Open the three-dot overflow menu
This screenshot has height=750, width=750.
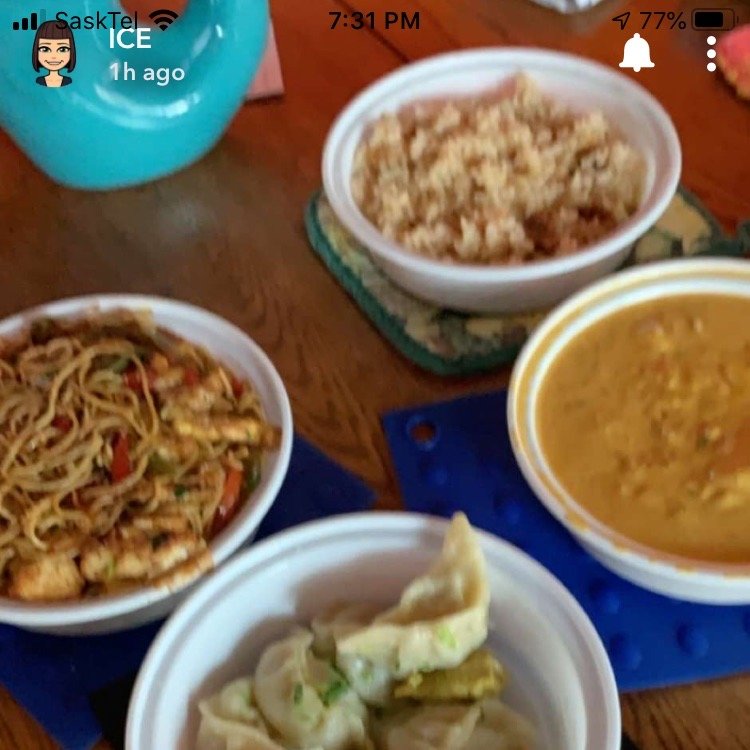[711, 54]
